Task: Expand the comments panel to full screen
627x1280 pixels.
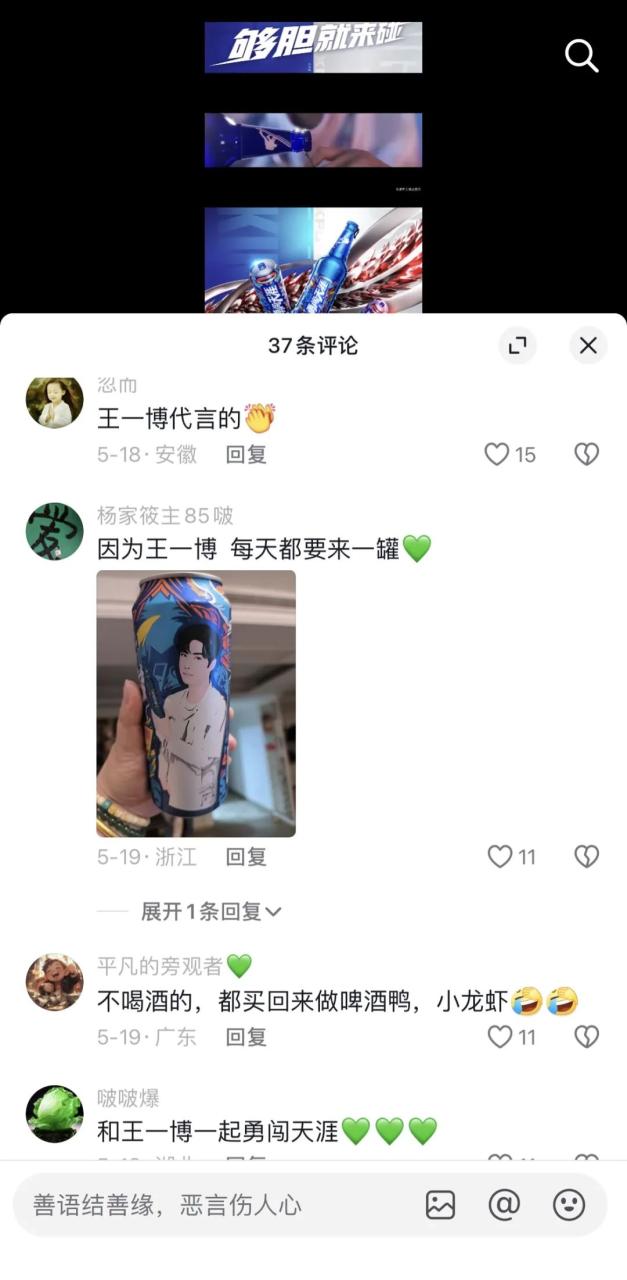Action: [517, 345]
